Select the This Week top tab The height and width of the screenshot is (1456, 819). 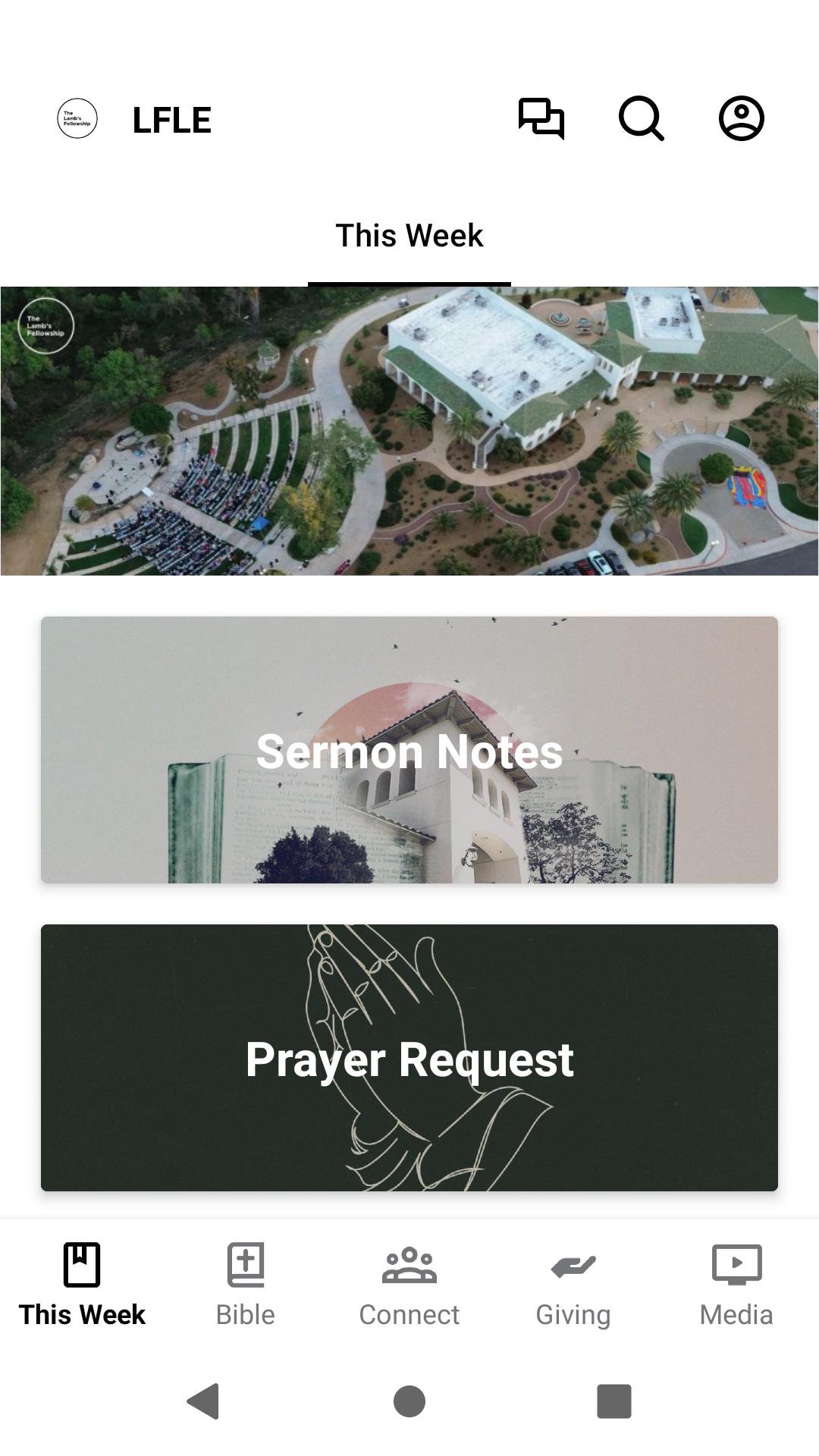pos(409,236)
